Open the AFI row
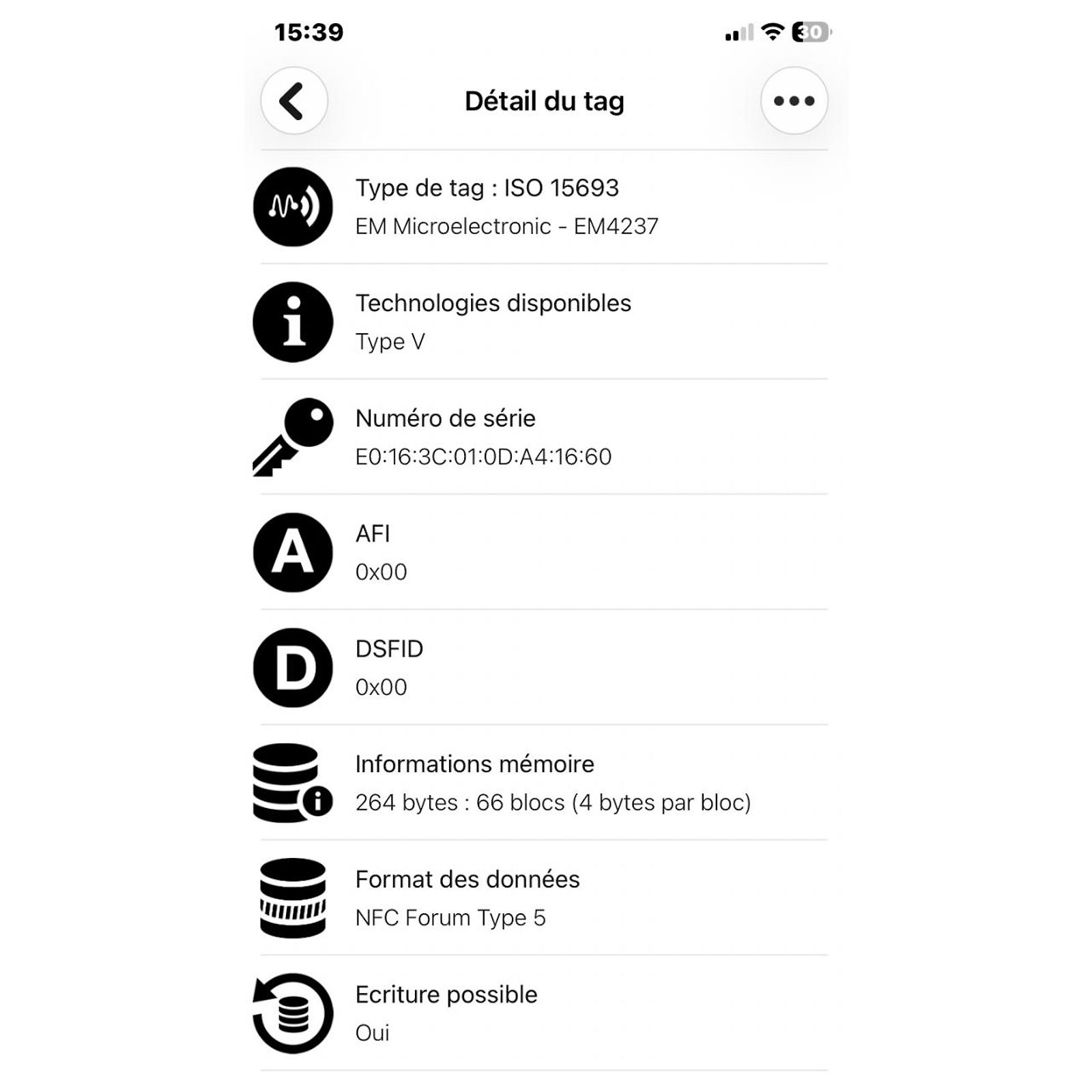The image size is (1092, 1092). [544, 552]
